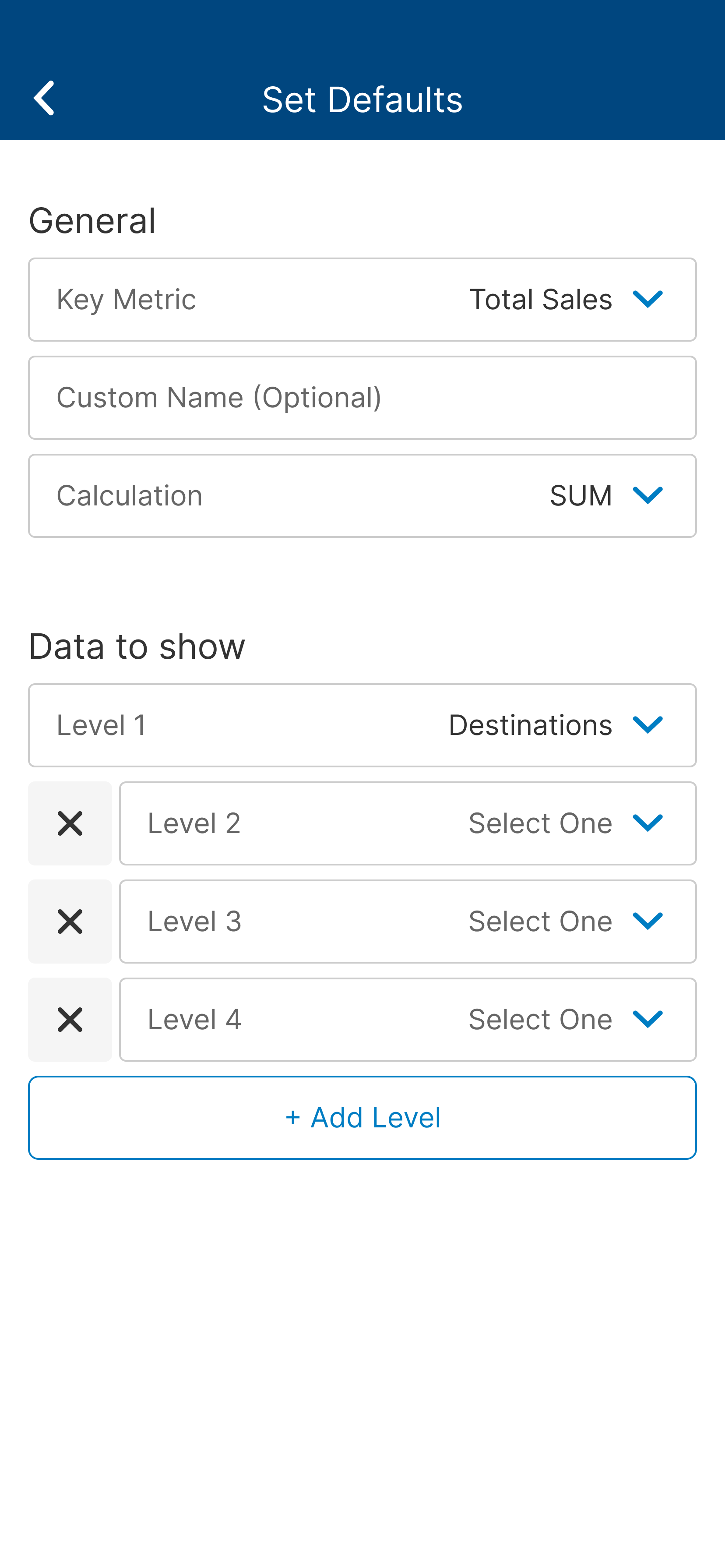
Task: Select a value for Level 3
Action: tap(408, 921)
